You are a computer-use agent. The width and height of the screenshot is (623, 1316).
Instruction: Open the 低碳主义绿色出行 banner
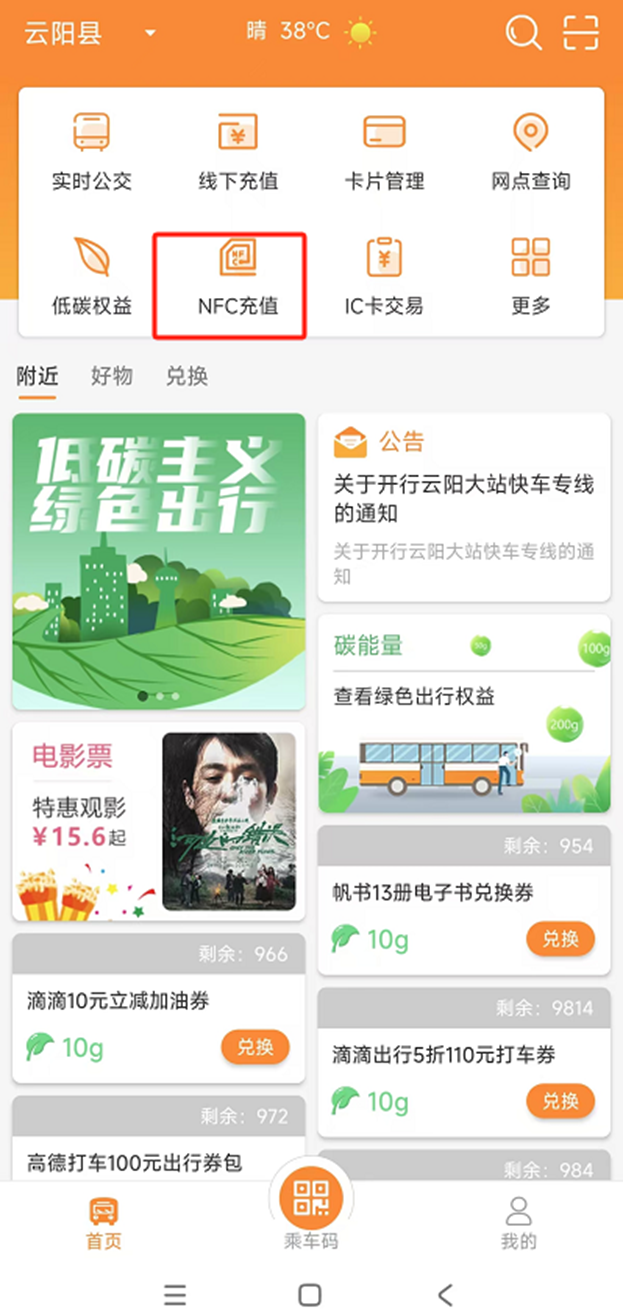pyautogui.click(x=158, y=560)
